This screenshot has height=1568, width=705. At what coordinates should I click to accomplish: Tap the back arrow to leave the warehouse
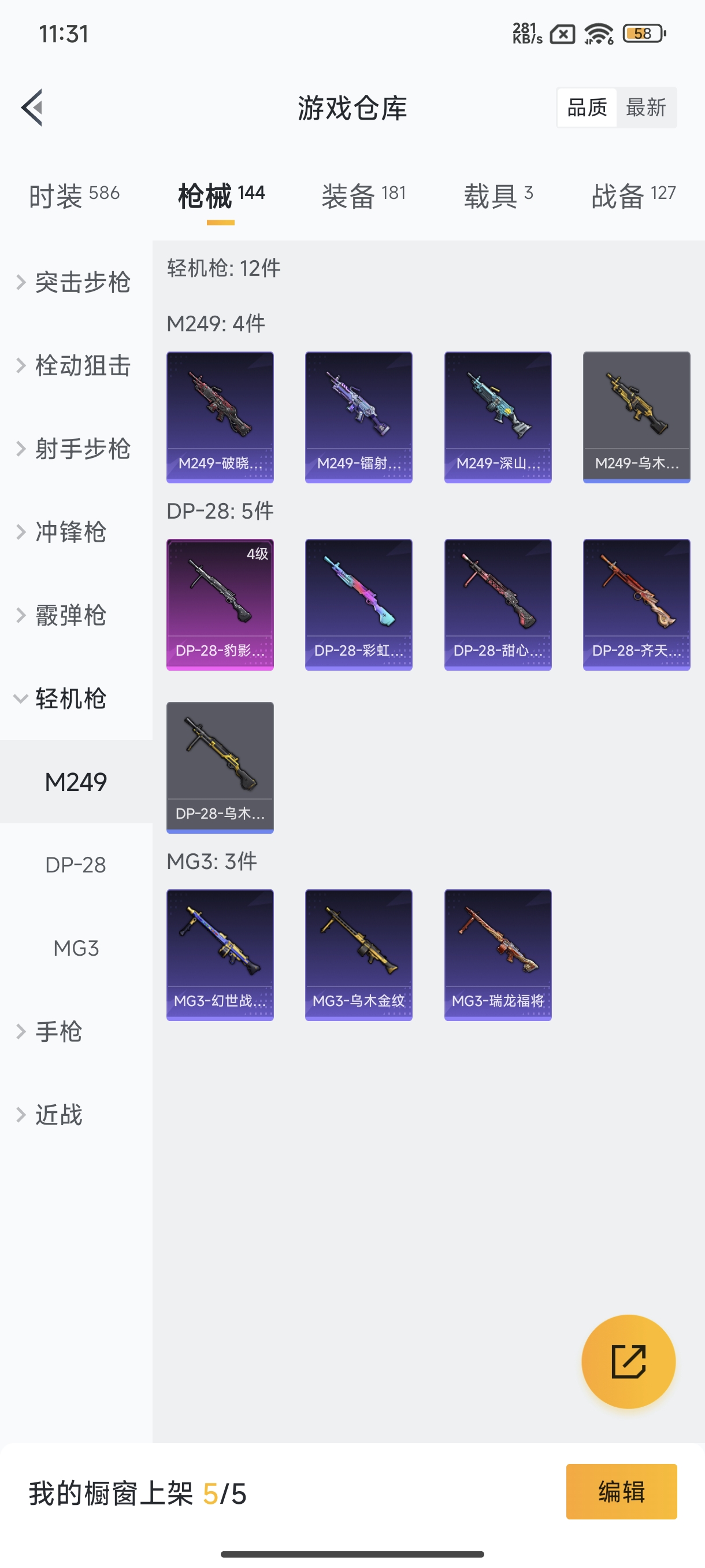coord(32,107)
